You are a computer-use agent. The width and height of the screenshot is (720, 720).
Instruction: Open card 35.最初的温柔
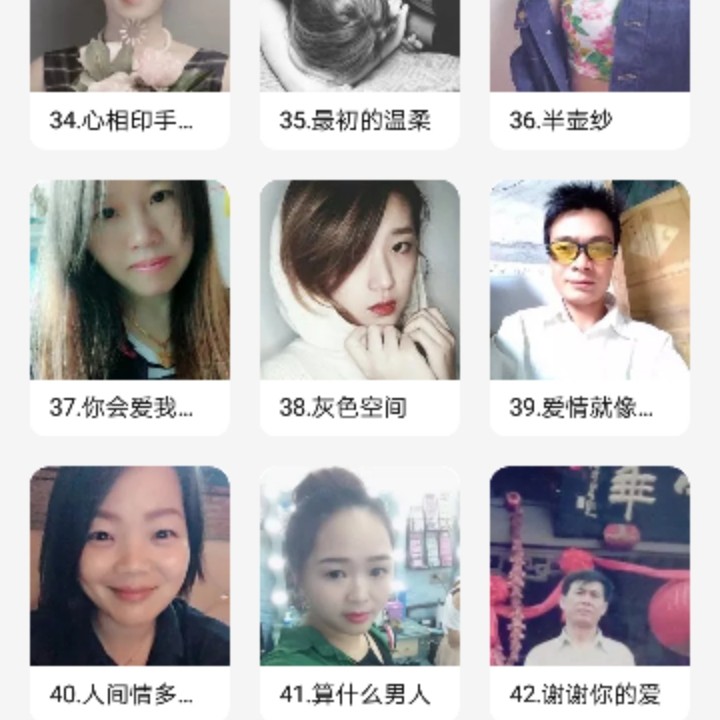360,74
